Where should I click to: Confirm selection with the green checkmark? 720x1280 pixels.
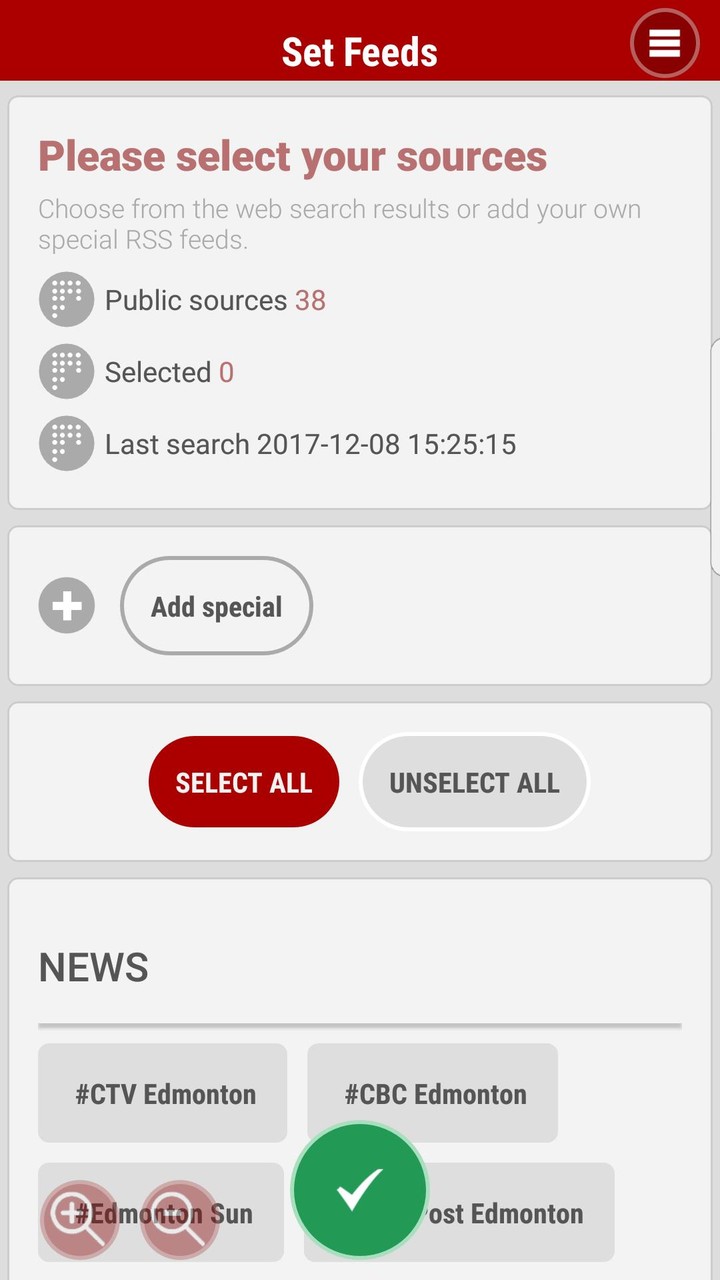(360, 1189)
